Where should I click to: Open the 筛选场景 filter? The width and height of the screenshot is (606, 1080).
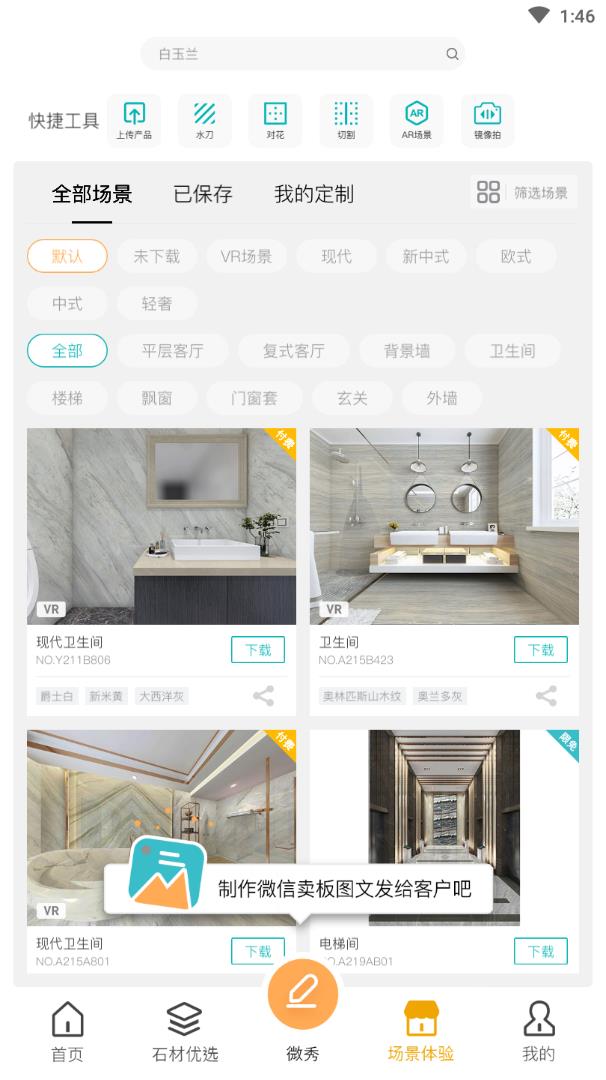coord(523,193)
